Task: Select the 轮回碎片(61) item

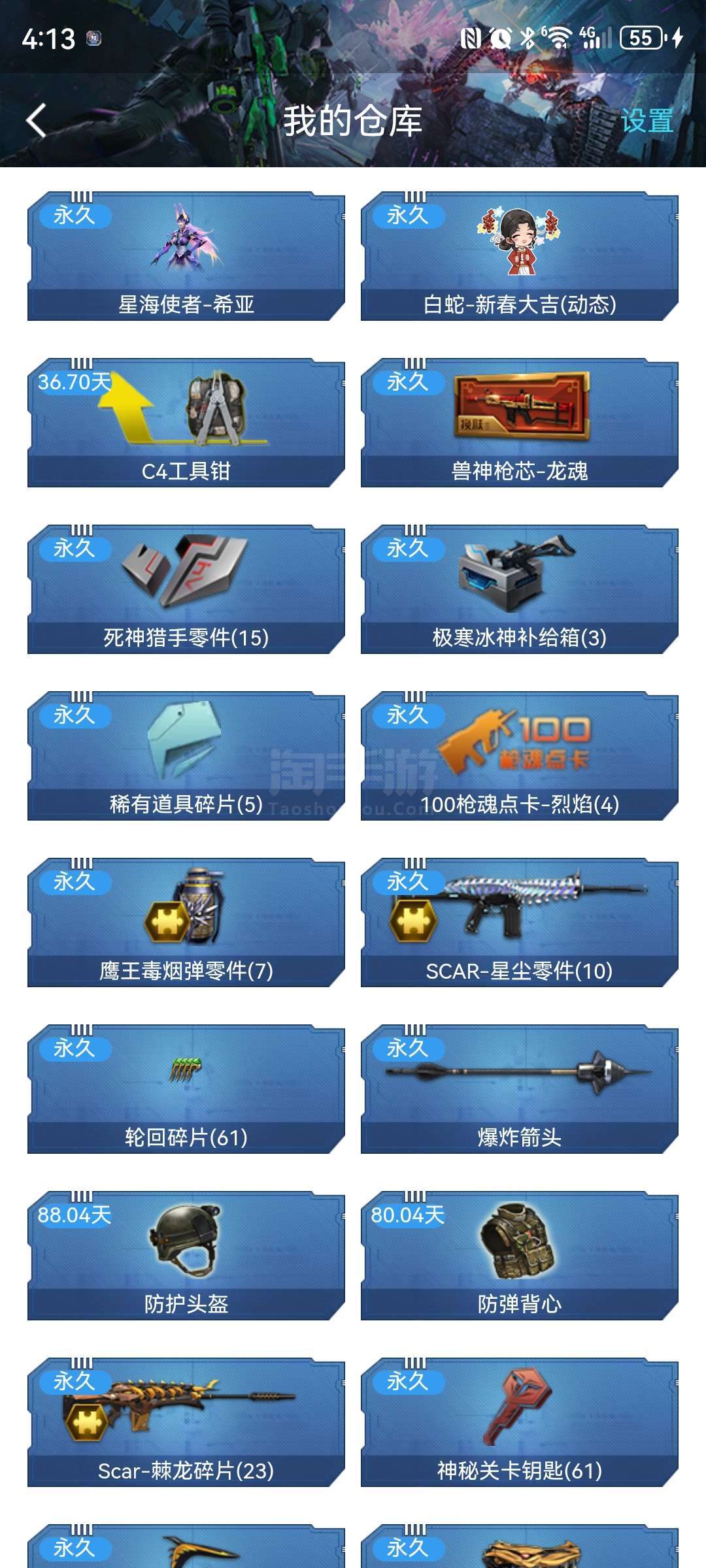Action: pyautogui.click(x=186, y=1089)
